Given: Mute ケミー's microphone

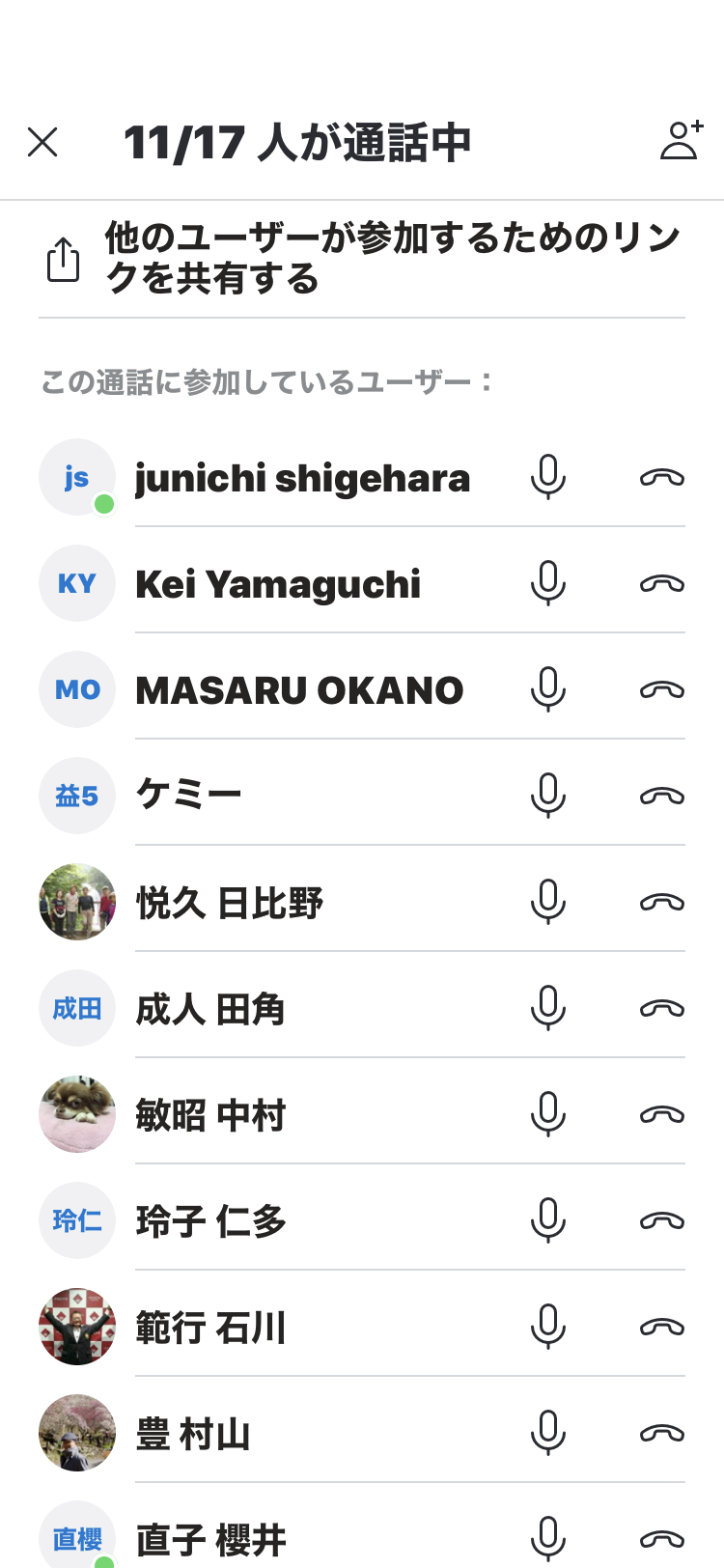Looking at the screenshot, I should tap(547, 796).
